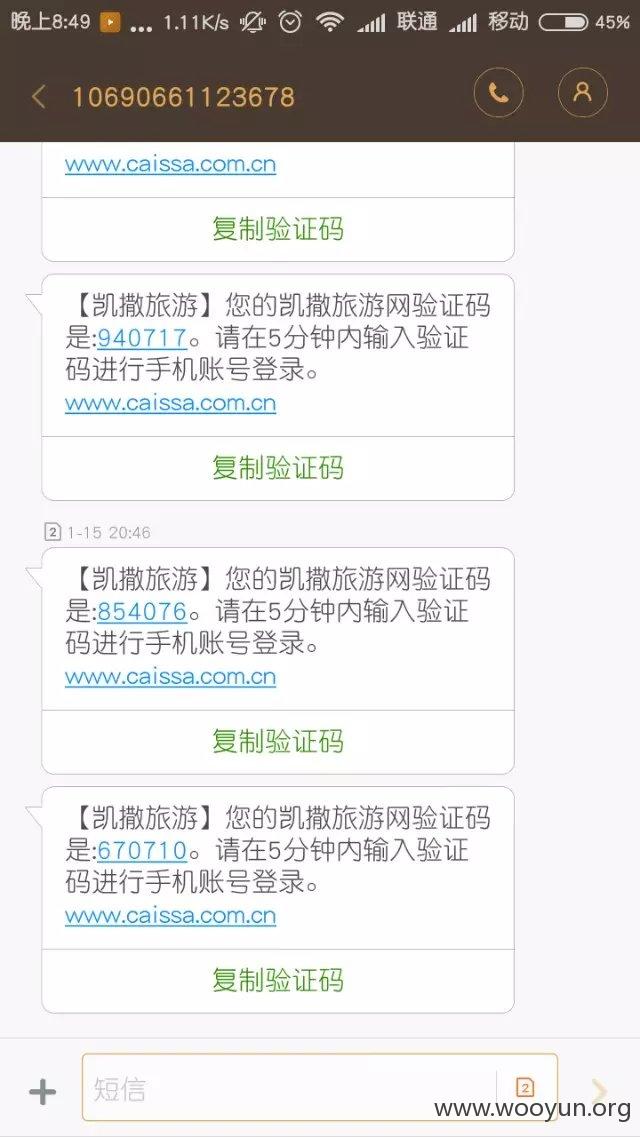Tap the verification code link 670710
Viewport: 640px width, 1137px height.
tap(142, 850)
